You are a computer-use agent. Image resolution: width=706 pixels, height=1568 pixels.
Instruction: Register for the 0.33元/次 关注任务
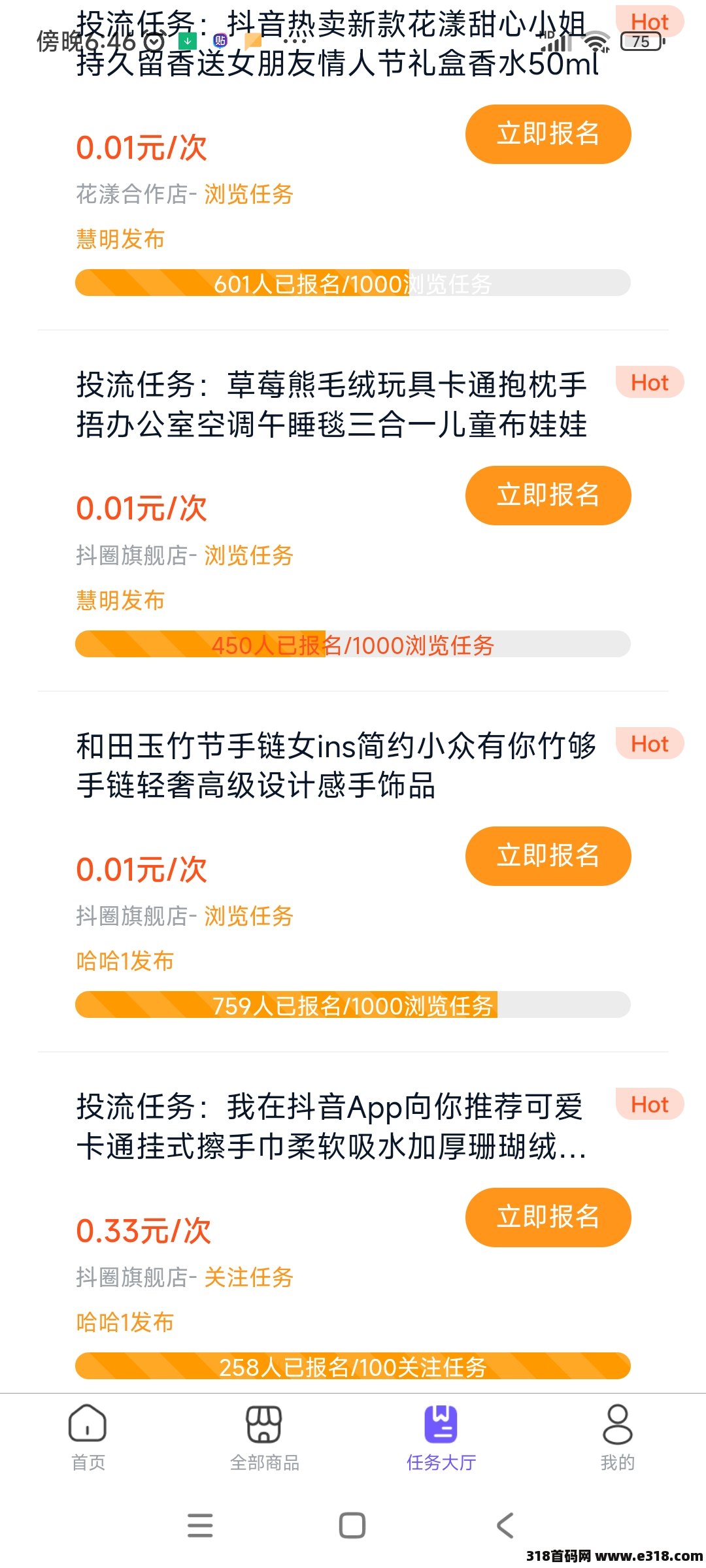[x=548, y=1217]
